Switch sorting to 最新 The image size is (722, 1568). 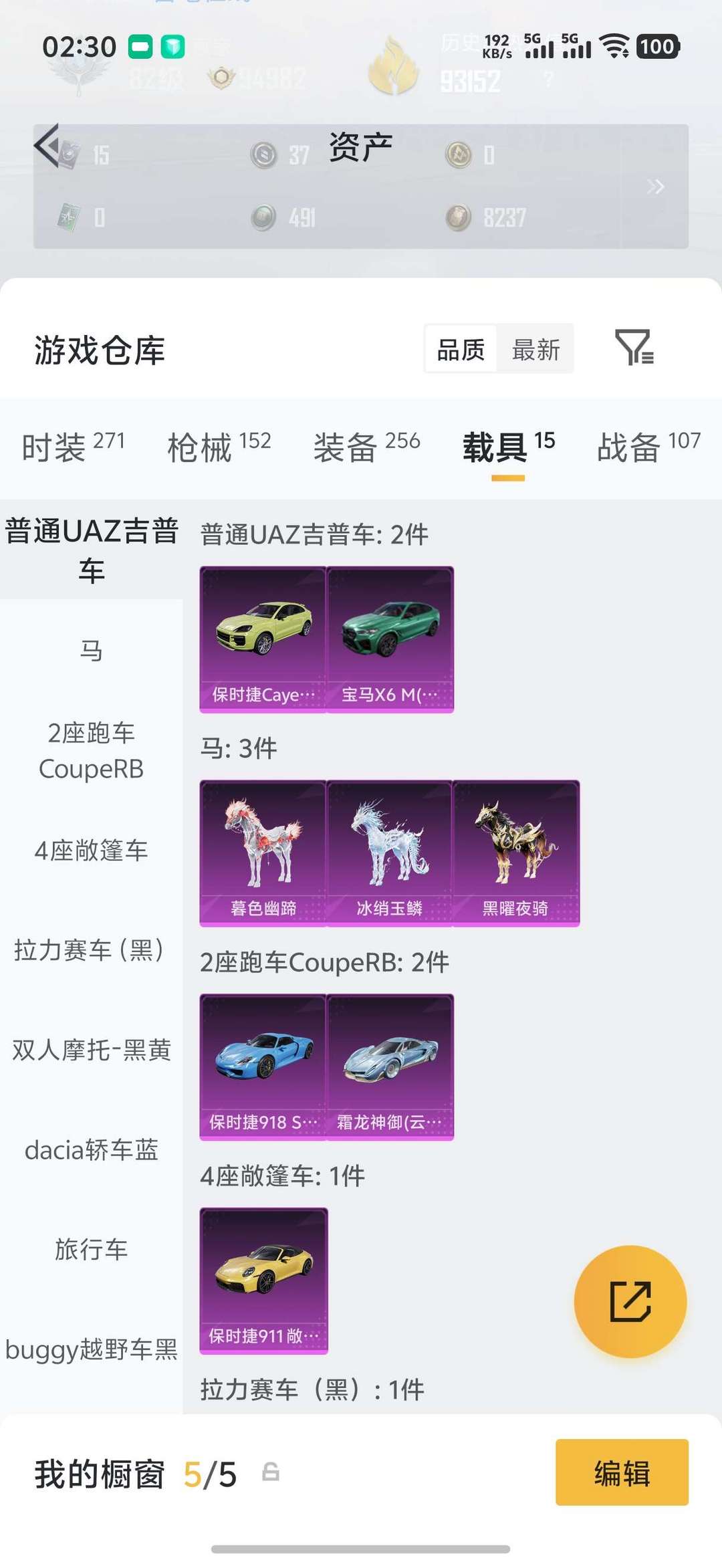point(537,348)
